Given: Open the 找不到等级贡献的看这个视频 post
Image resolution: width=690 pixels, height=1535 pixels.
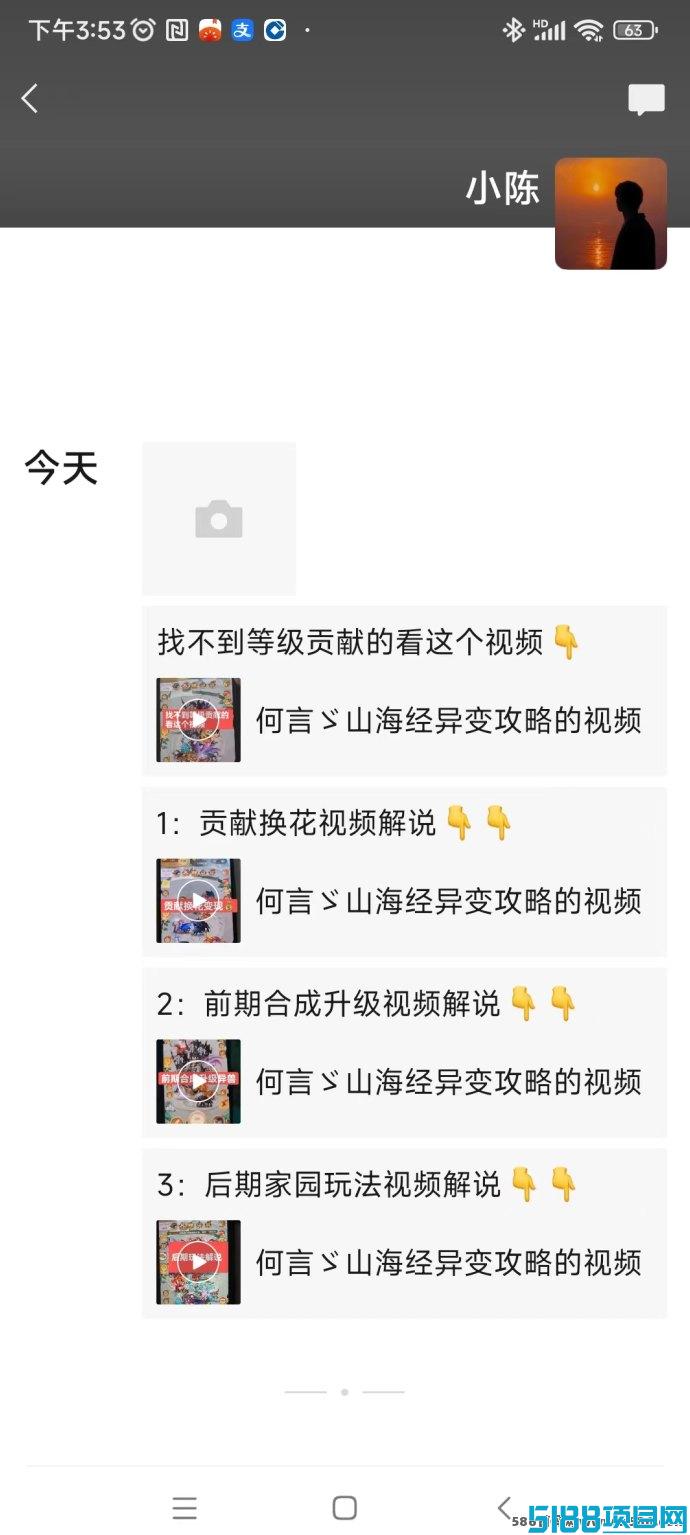Looking at the screenshot, I should pos(404,690).
